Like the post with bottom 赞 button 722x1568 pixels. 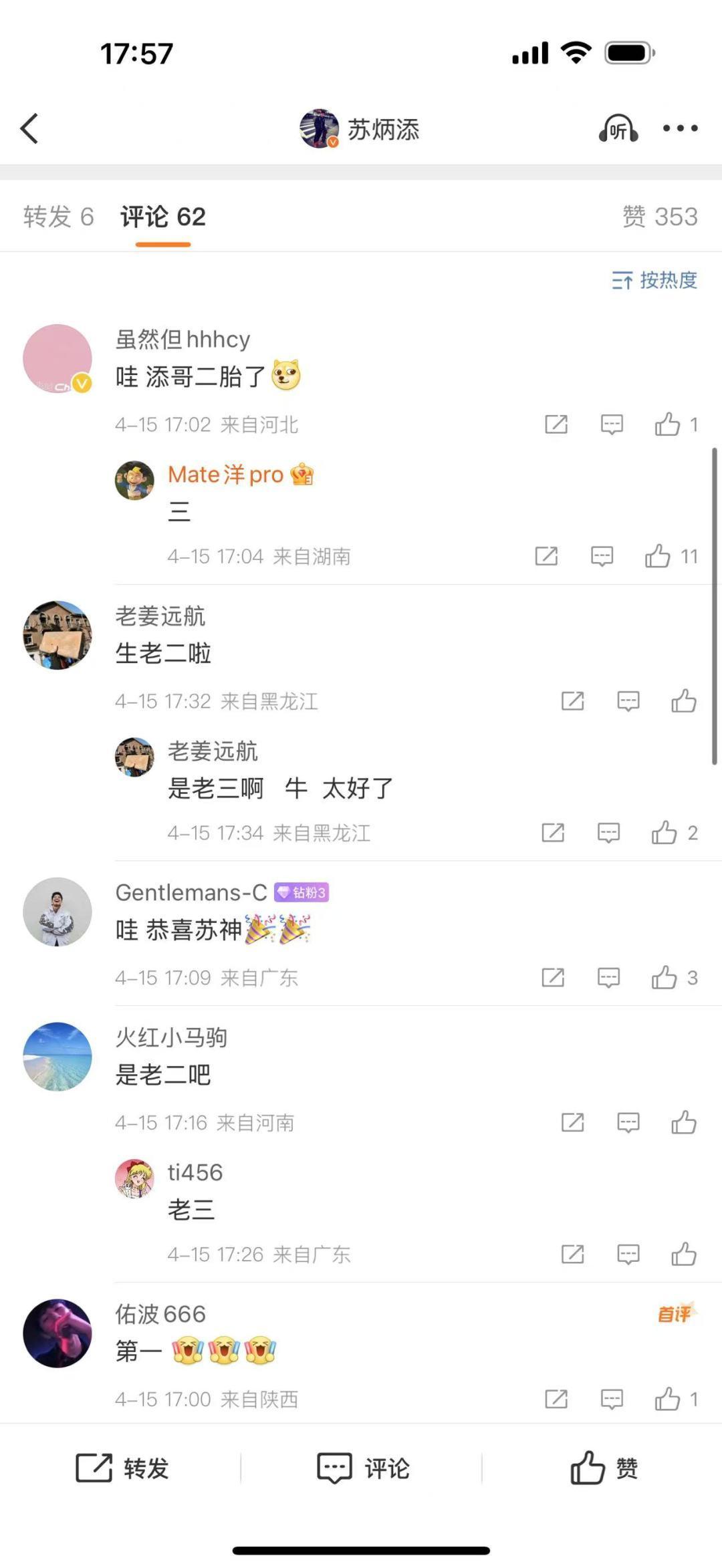point(604,1468)
